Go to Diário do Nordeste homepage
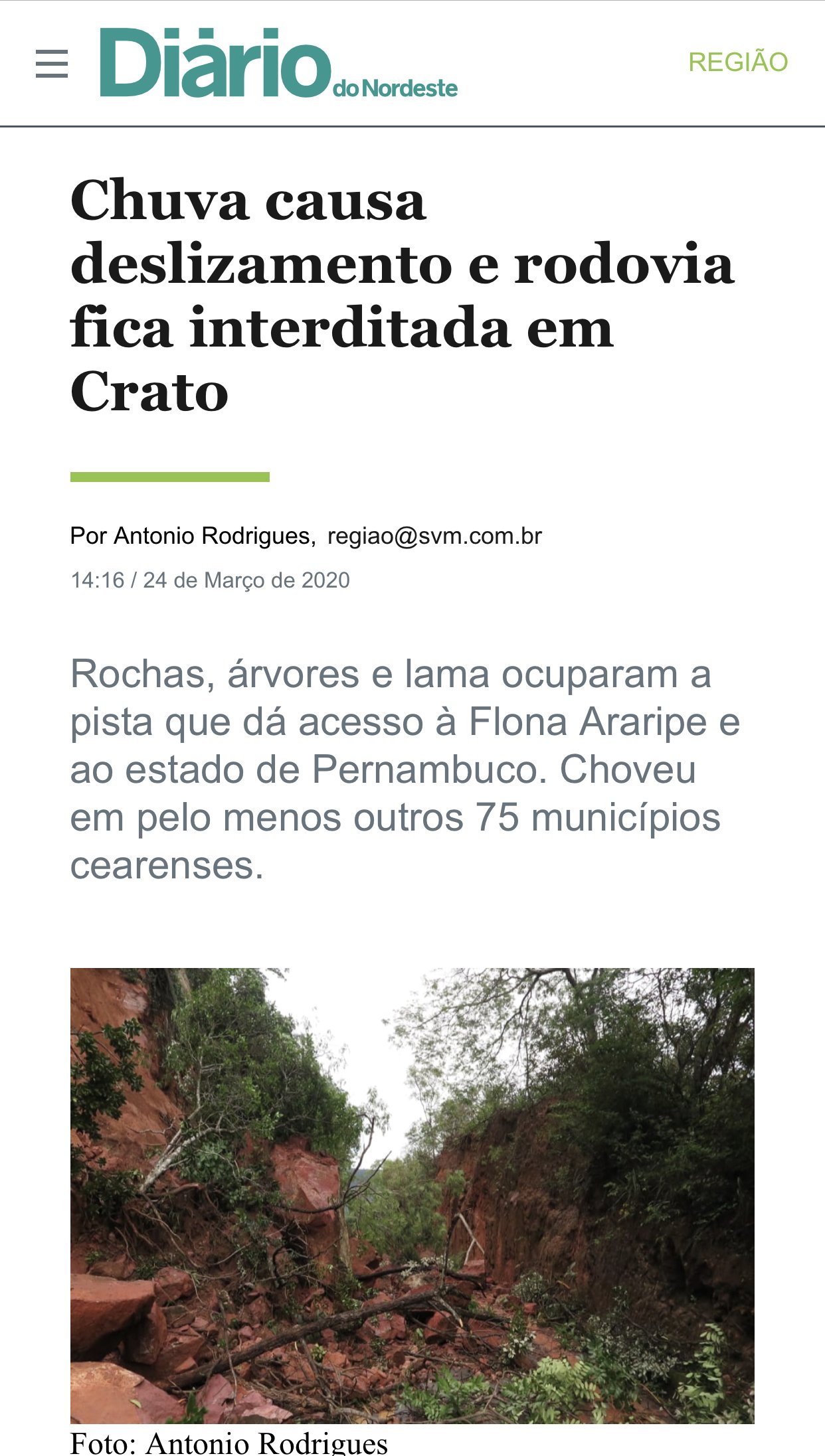The image size is (825, 1456). (x=278, y=64)
